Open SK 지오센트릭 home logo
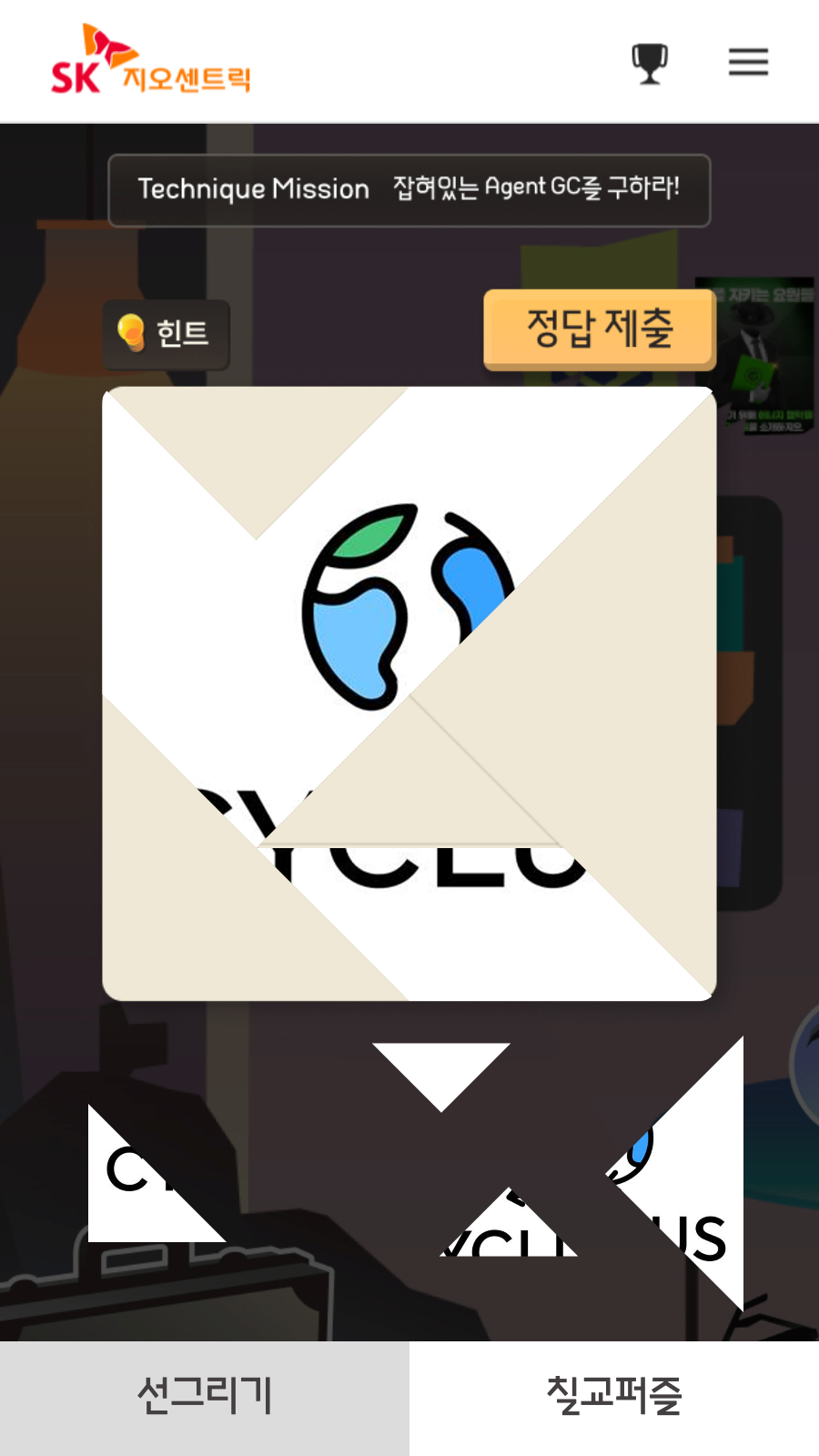This screenshot has height=1456, width=819. coord(150,62)
